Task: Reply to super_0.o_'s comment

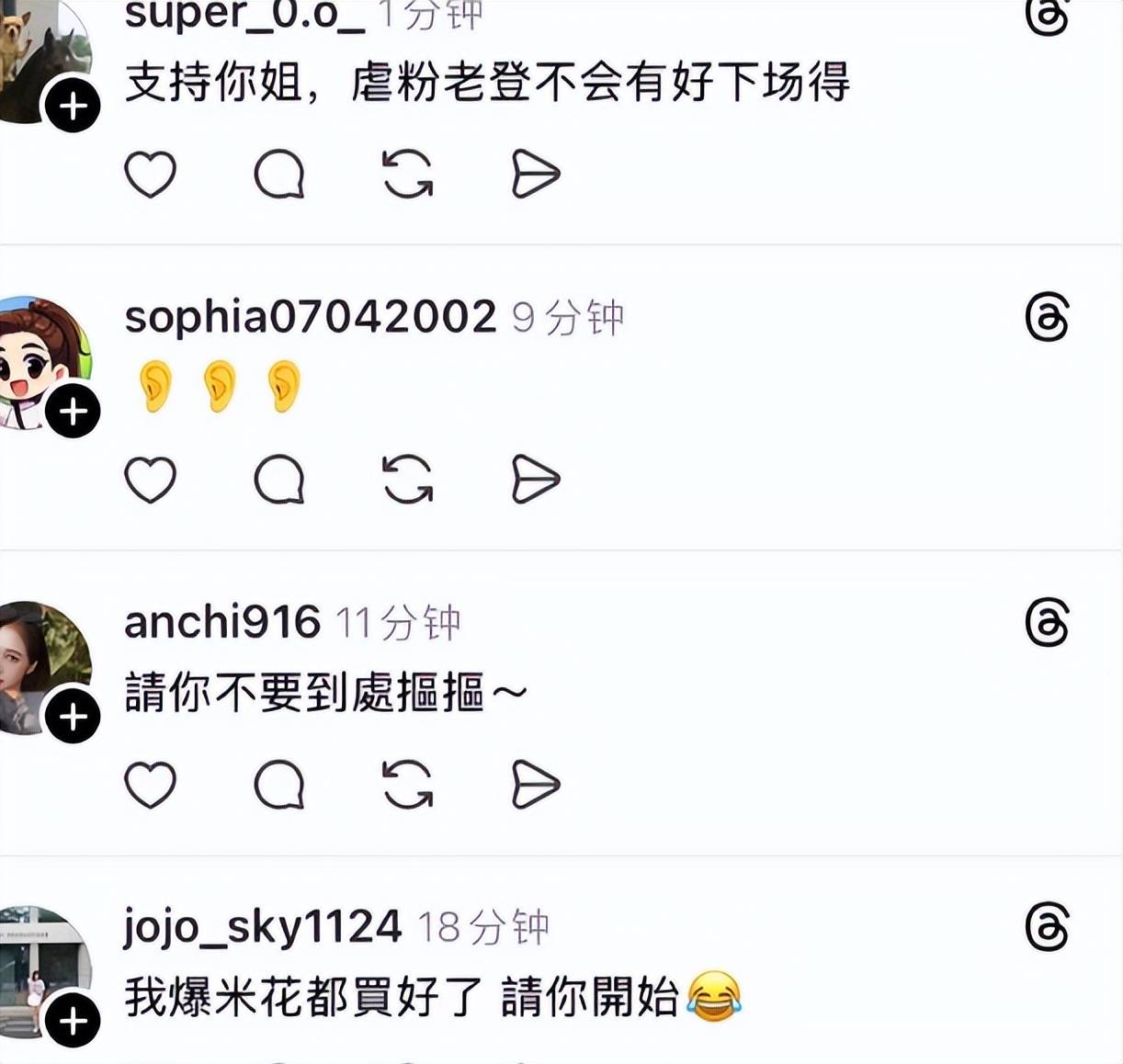Action: (x=278, y=175)
